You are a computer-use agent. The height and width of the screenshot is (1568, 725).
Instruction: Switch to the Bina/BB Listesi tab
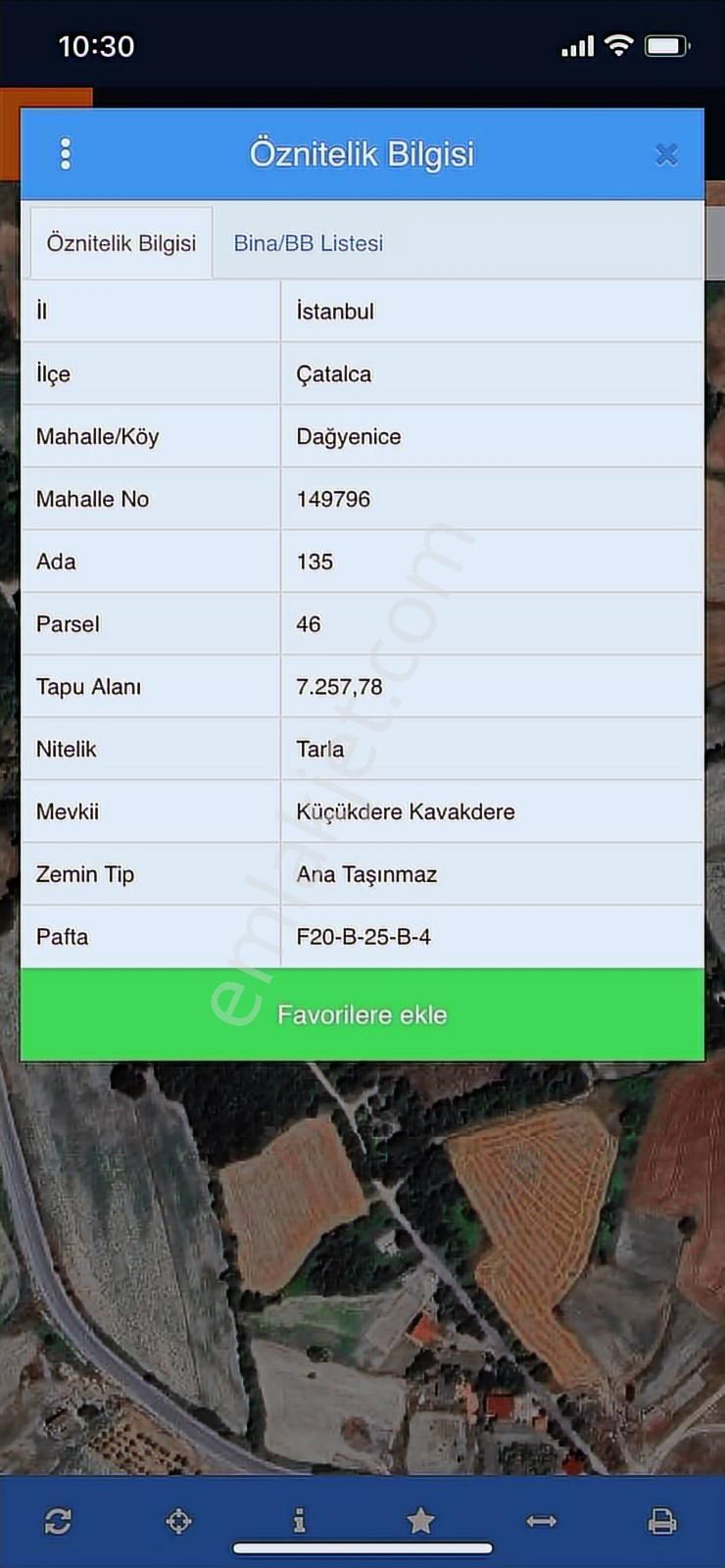(307, 243)
